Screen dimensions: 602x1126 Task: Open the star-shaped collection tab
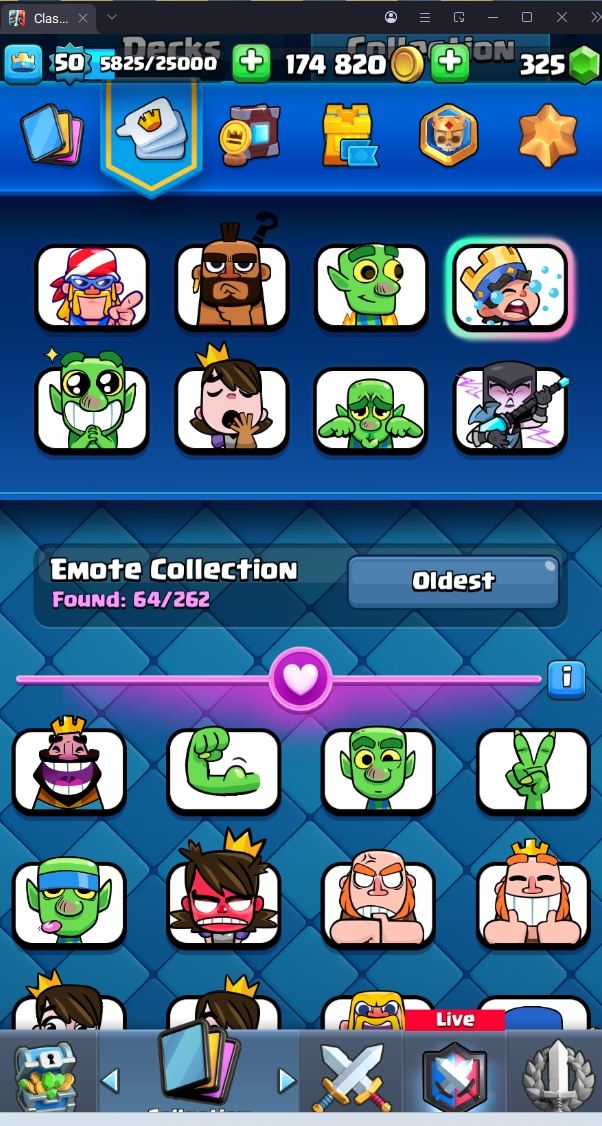(x=548, y=134)
